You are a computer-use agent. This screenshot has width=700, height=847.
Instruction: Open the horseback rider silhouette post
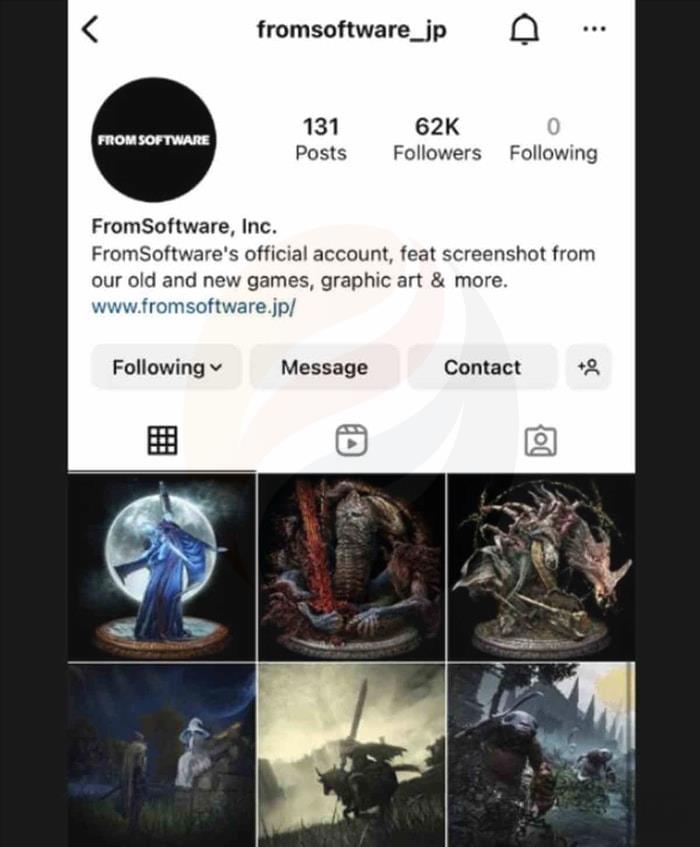(x=351, y=755)
